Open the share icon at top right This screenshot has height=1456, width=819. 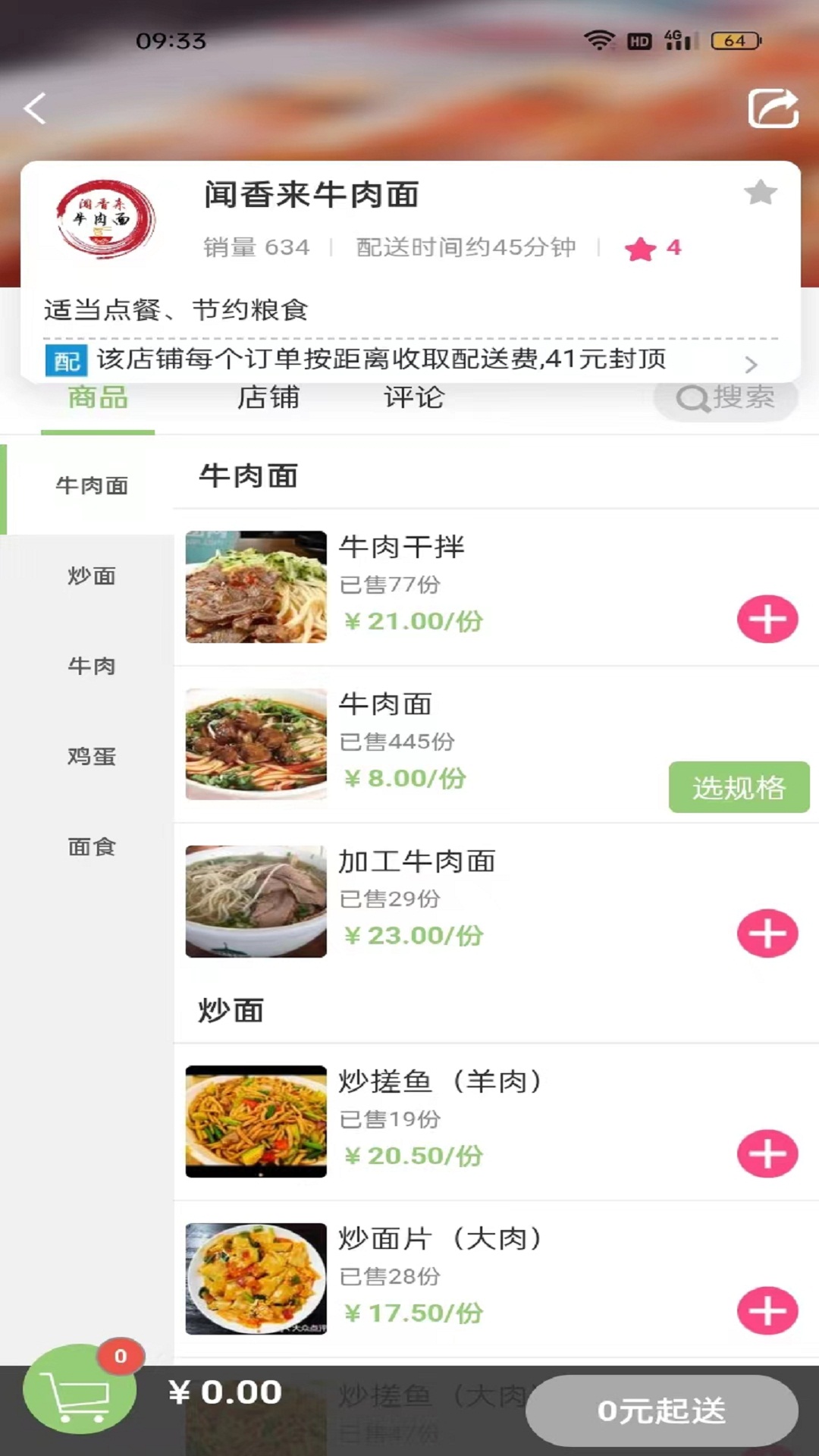pos(773,109)
